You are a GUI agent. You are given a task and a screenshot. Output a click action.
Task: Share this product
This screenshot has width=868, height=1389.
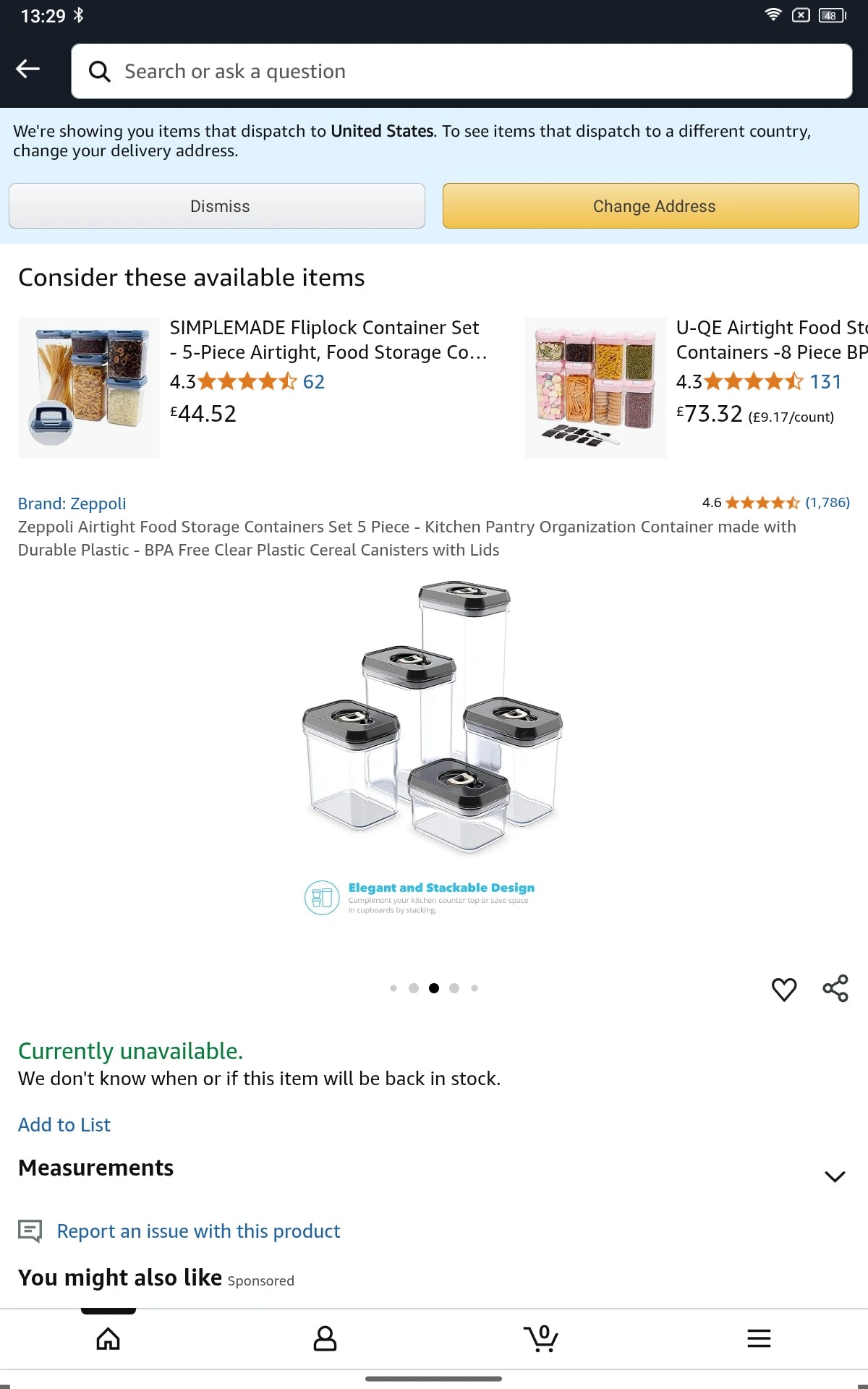pos(835,988)
